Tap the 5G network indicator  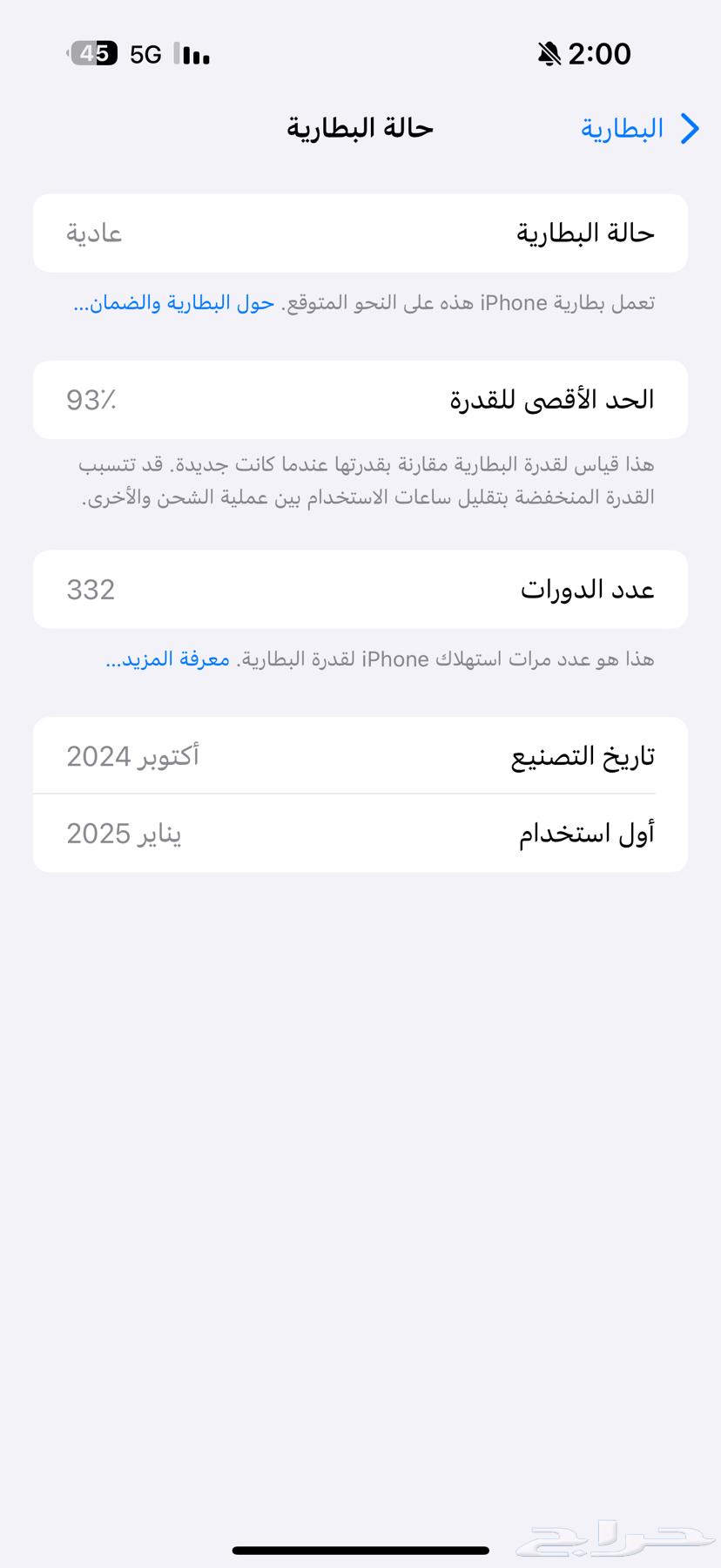tap(145, 53)
